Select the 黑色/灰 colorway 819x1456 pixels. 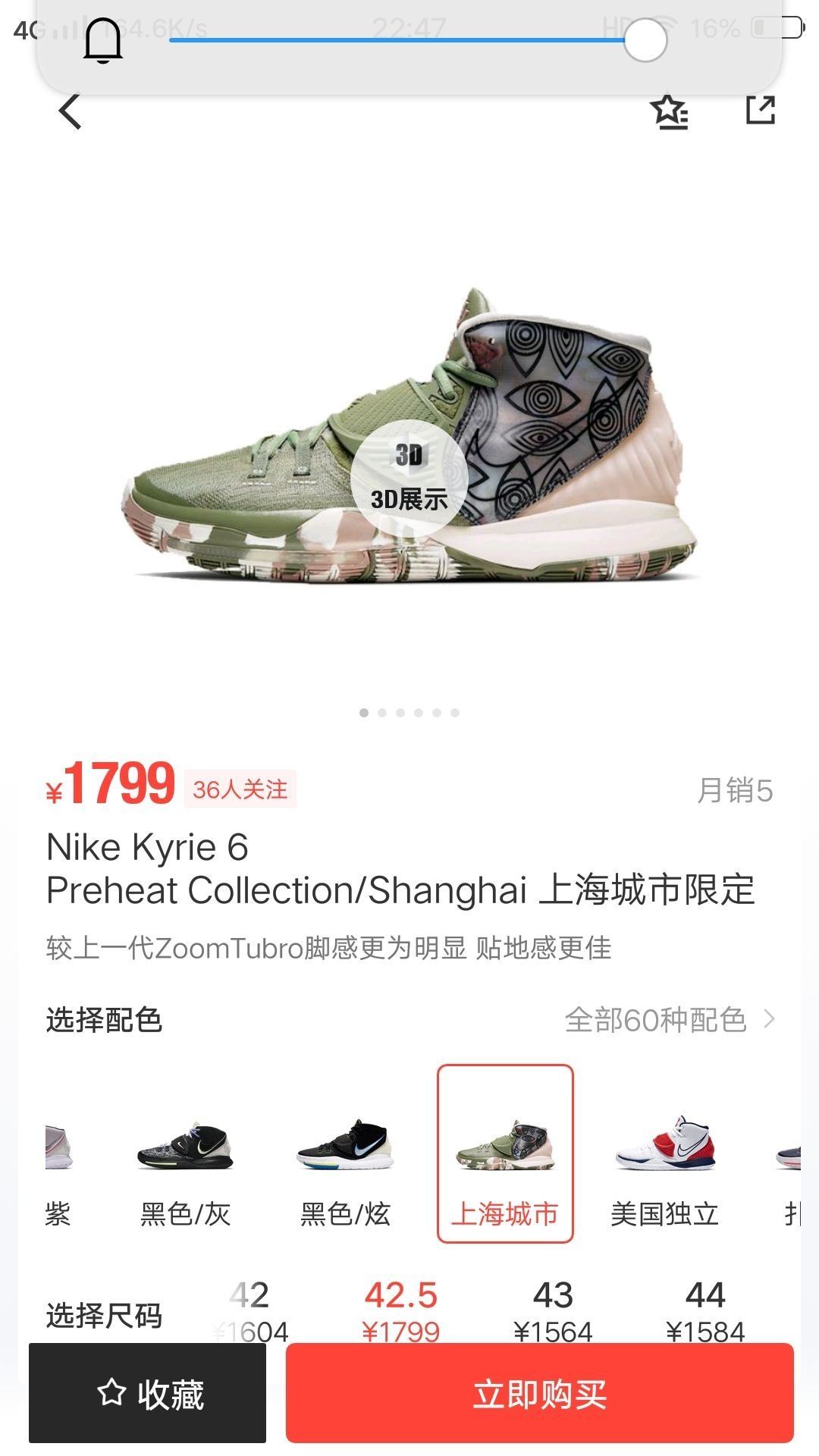click(x=185, y=1168)
